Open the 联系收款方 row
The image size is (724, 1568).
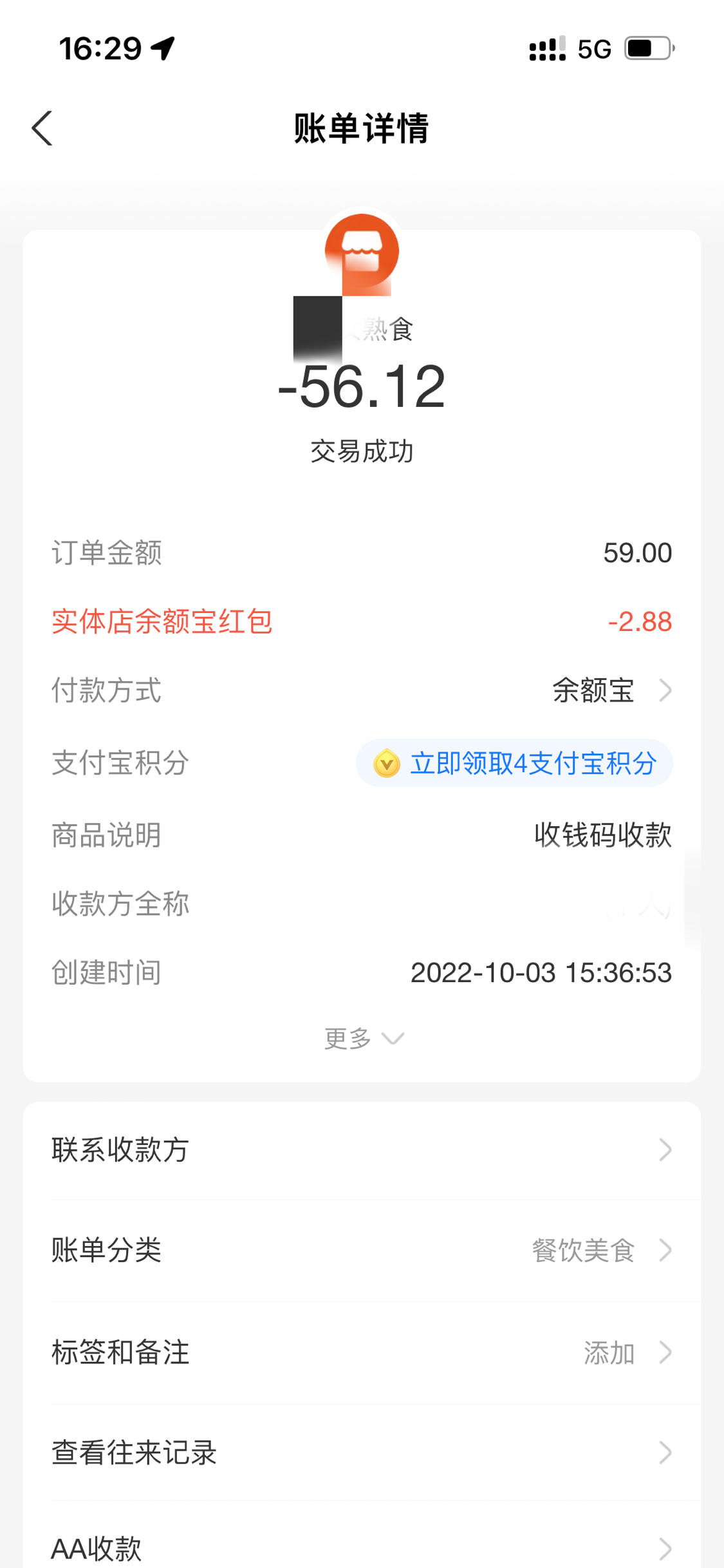pyautogui.click(x=362, y=1149)
